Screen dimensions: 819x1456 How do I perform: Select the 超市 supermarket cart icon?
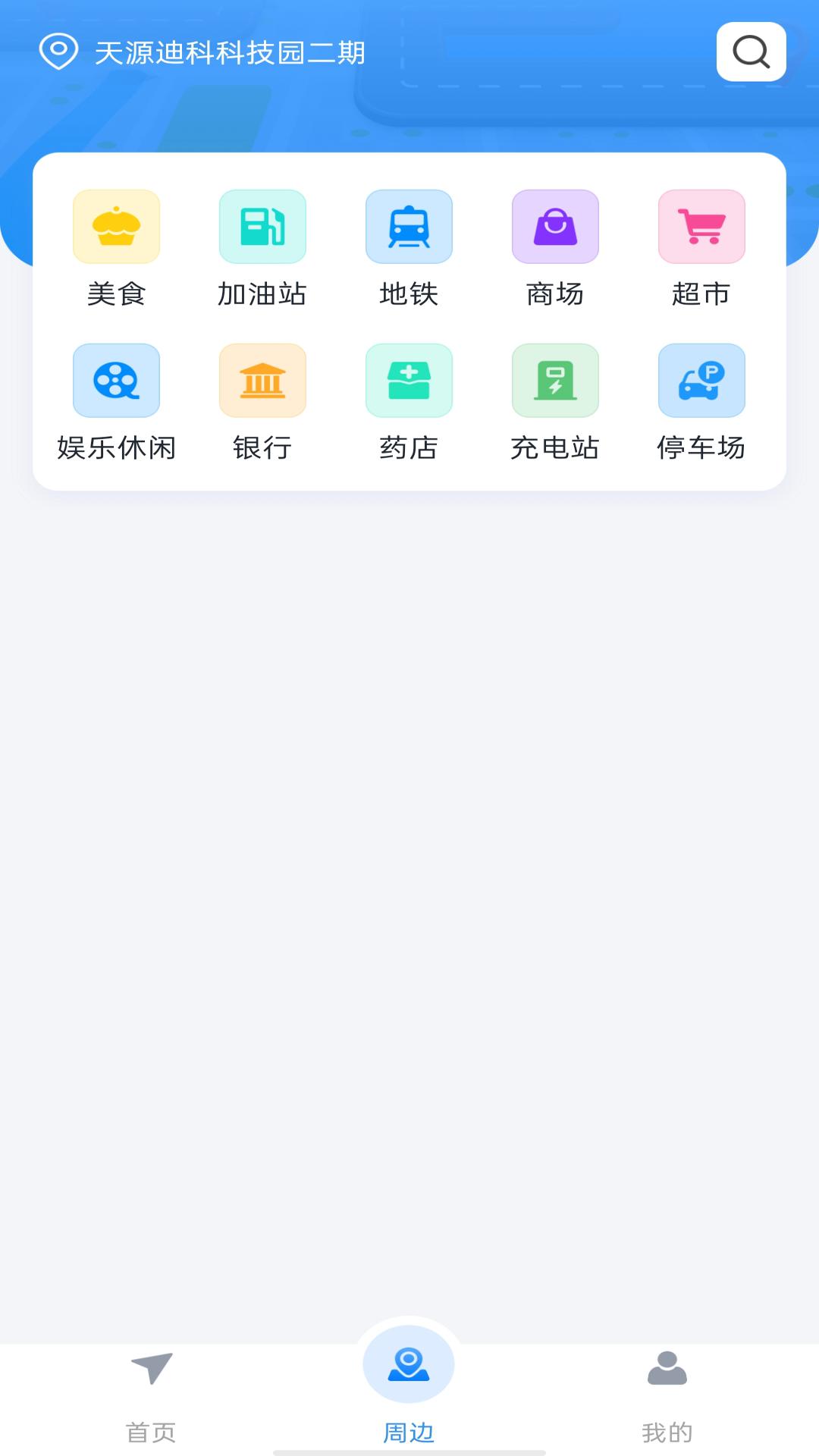[x=701, y=227]
